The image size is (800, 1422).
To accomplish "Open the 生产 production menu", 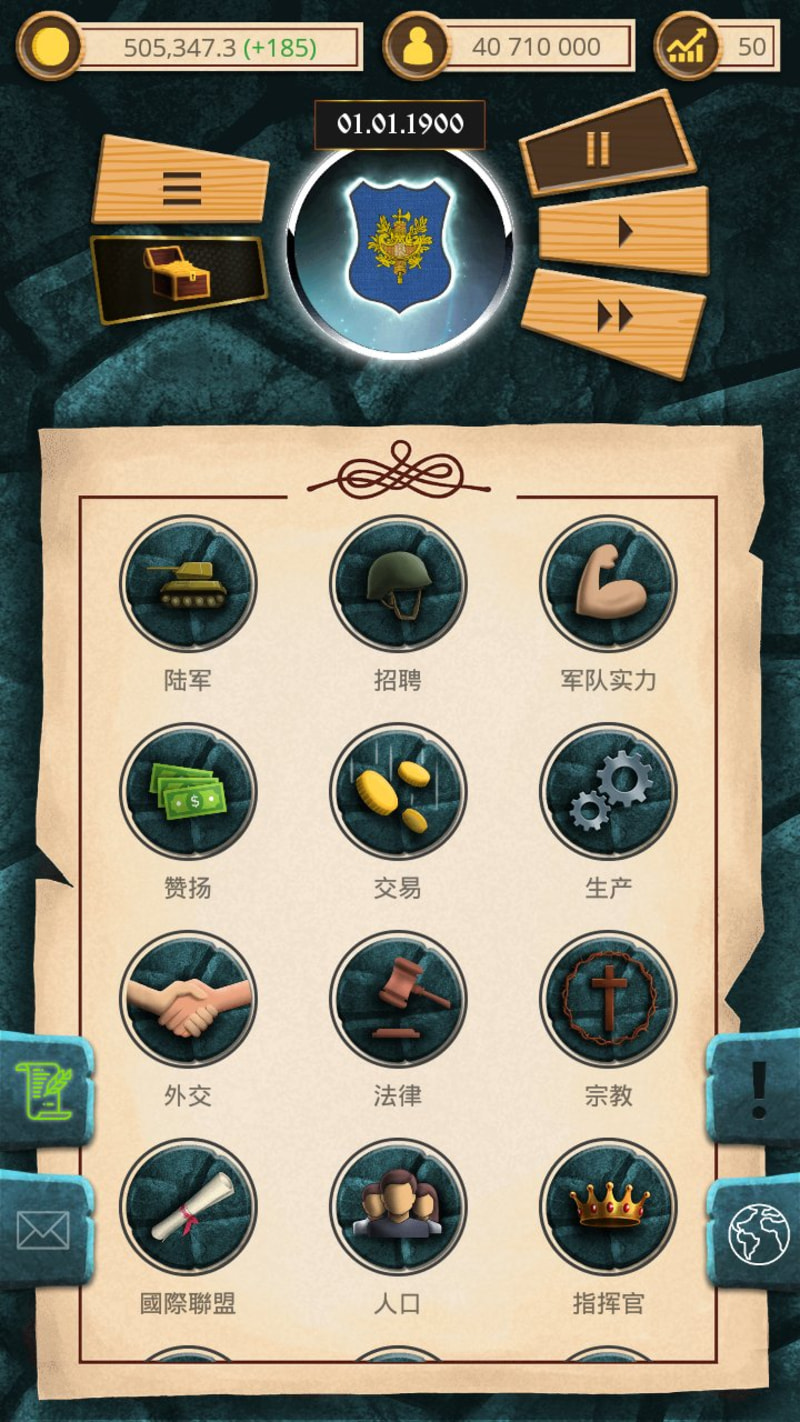I will point(608,792).
